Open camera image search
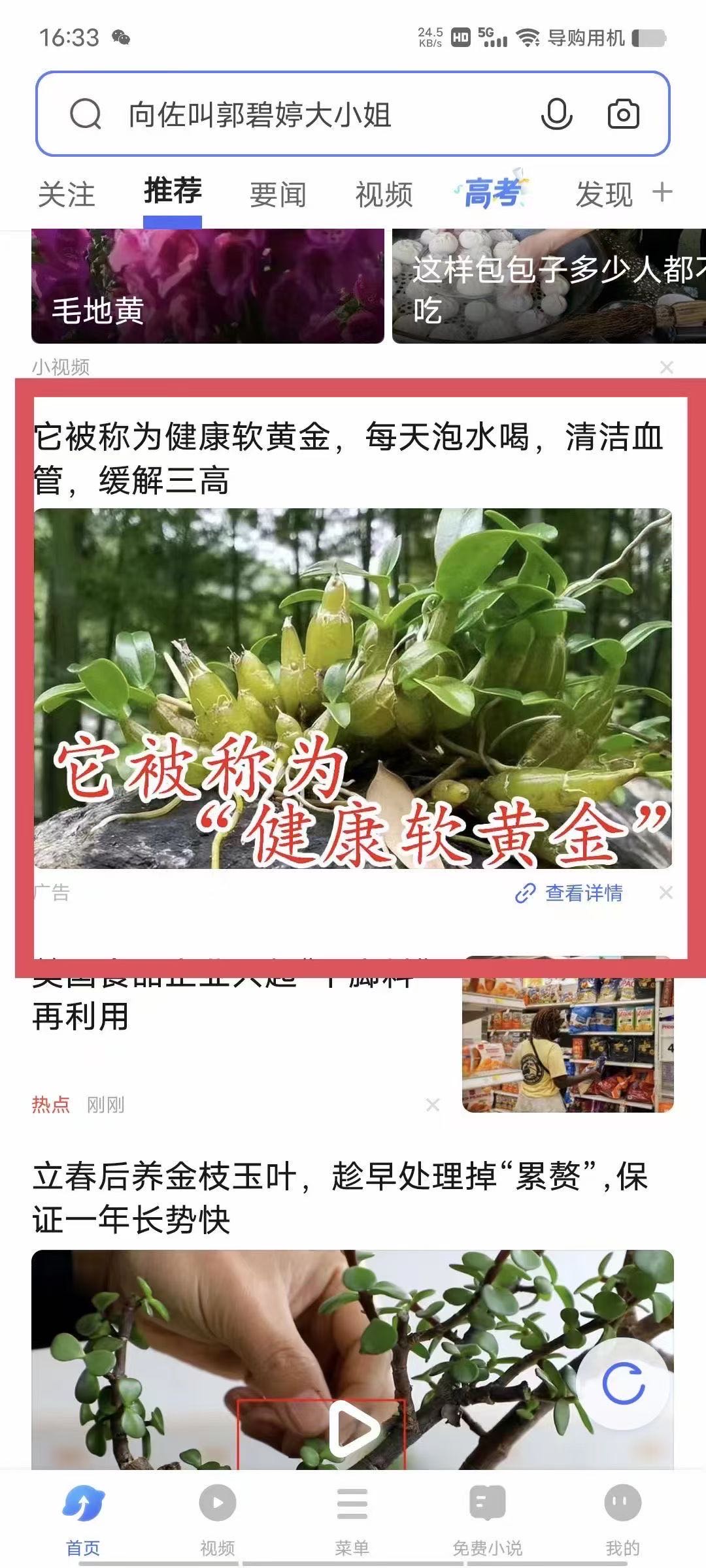706x1568 pixels. coord(623,114)
